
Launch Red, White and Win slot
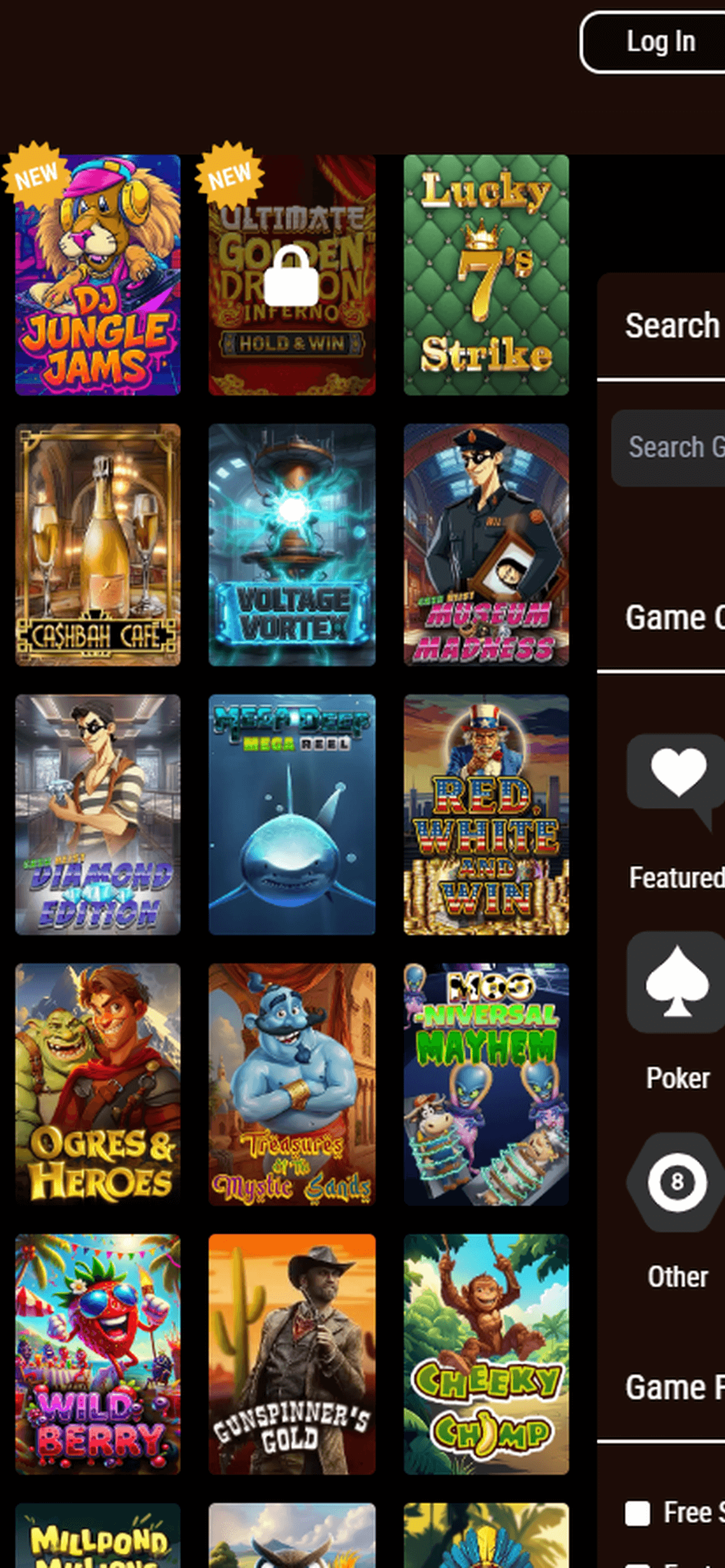[486, 814]
